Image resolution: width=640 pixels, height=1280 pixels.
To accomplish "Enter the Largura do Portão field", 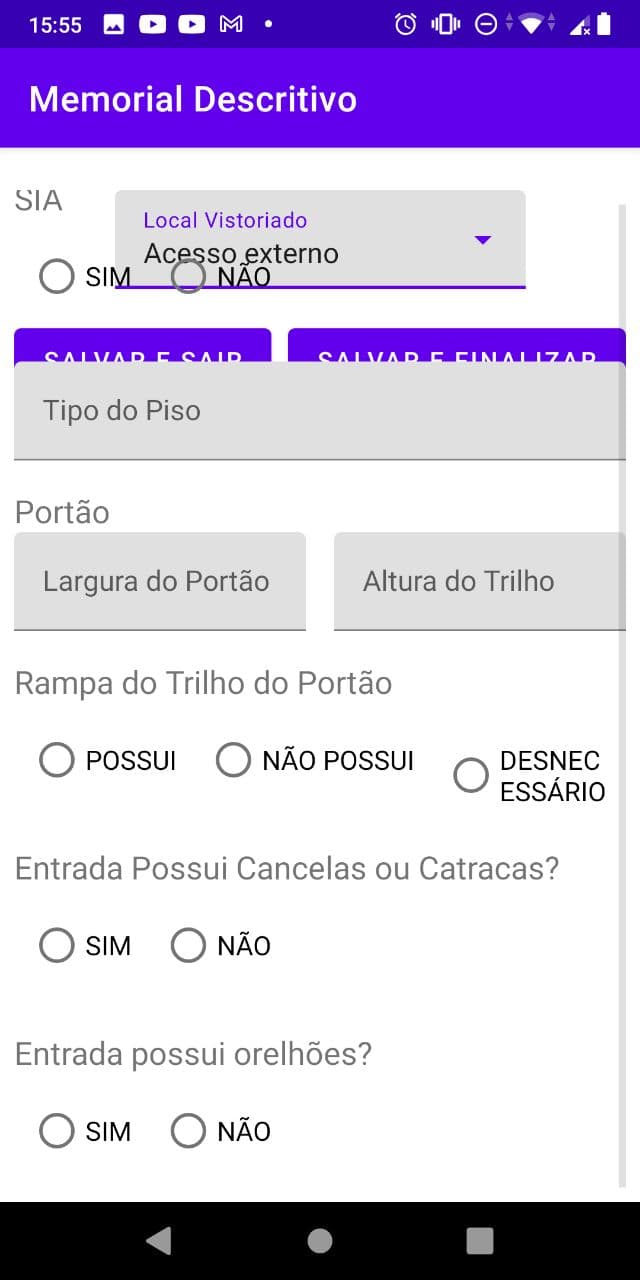I will [x=160, y=581].
